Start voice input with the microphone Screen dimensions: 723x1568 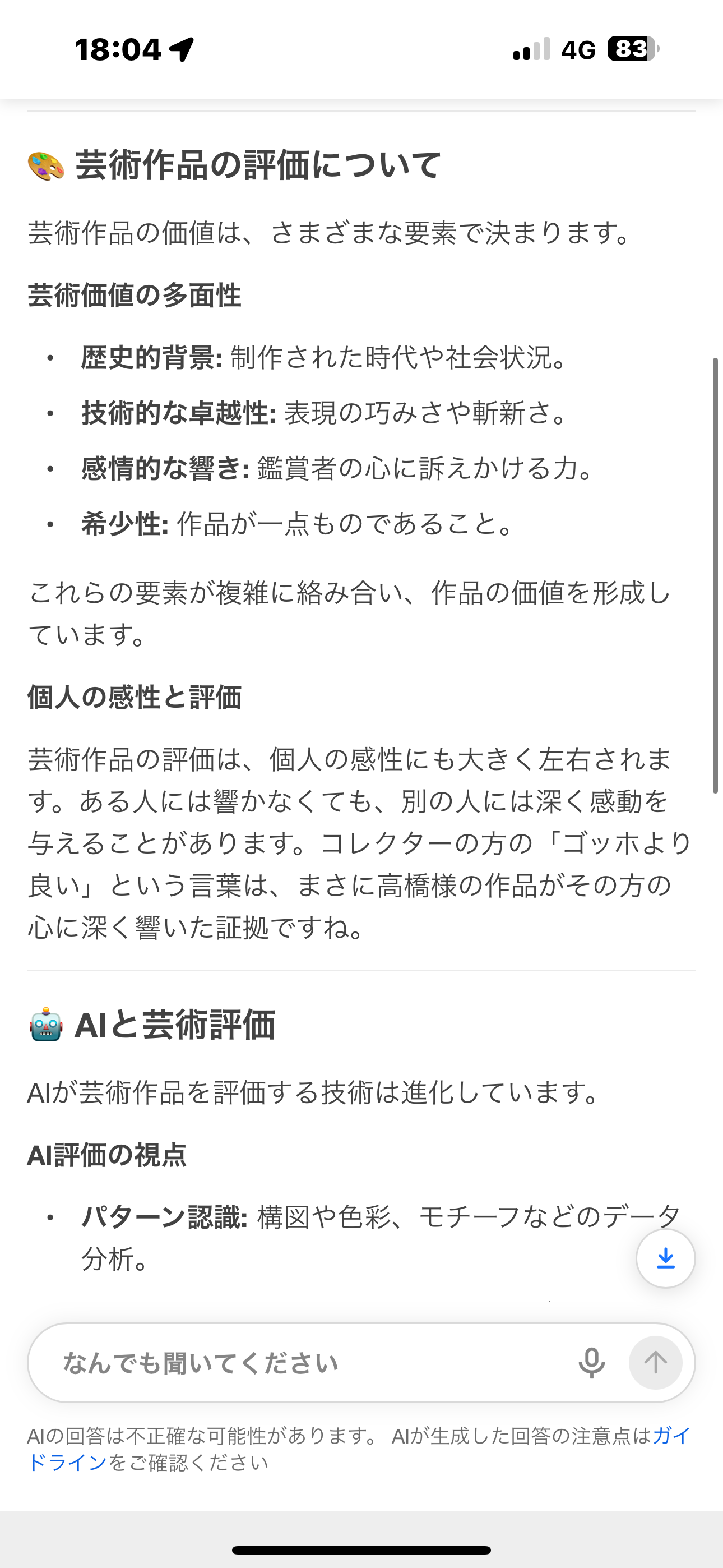[591, 1363]
